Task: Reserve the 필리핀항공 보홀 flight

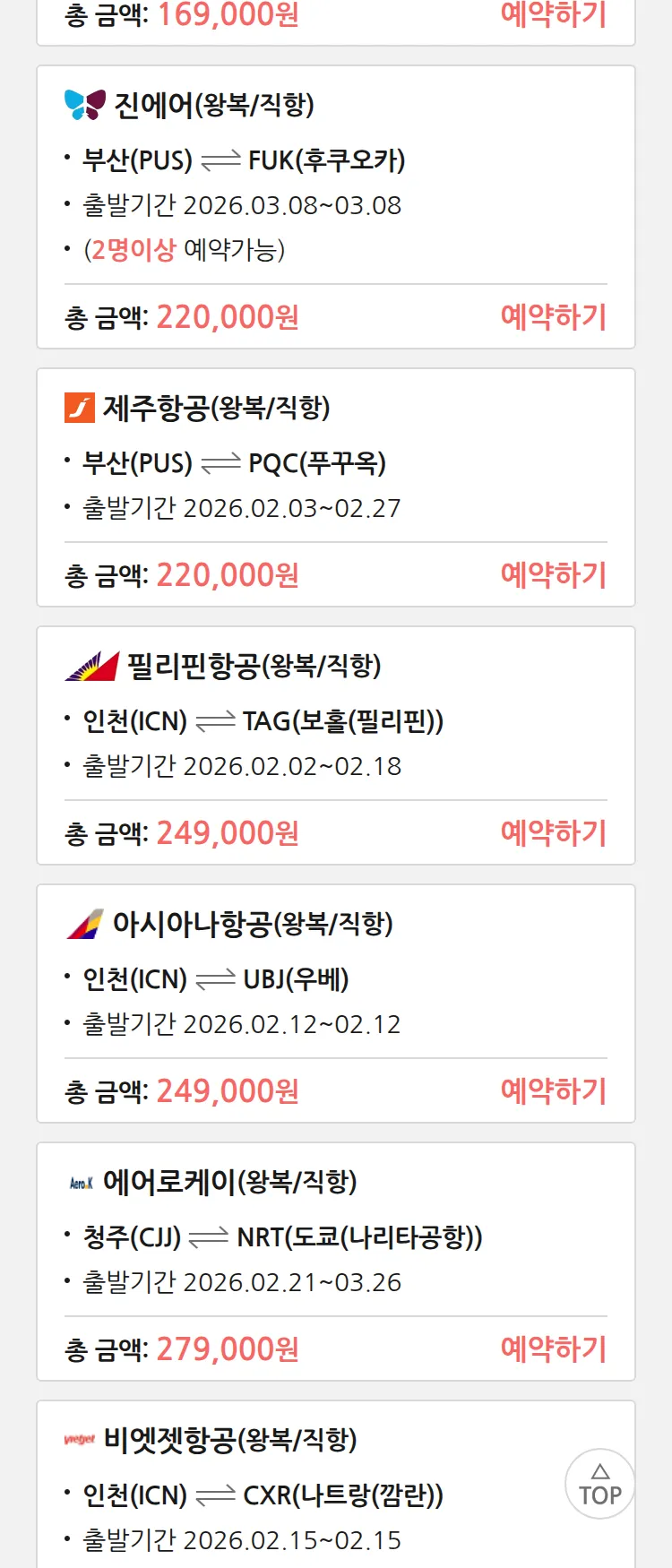Action: tap(553, 833)
